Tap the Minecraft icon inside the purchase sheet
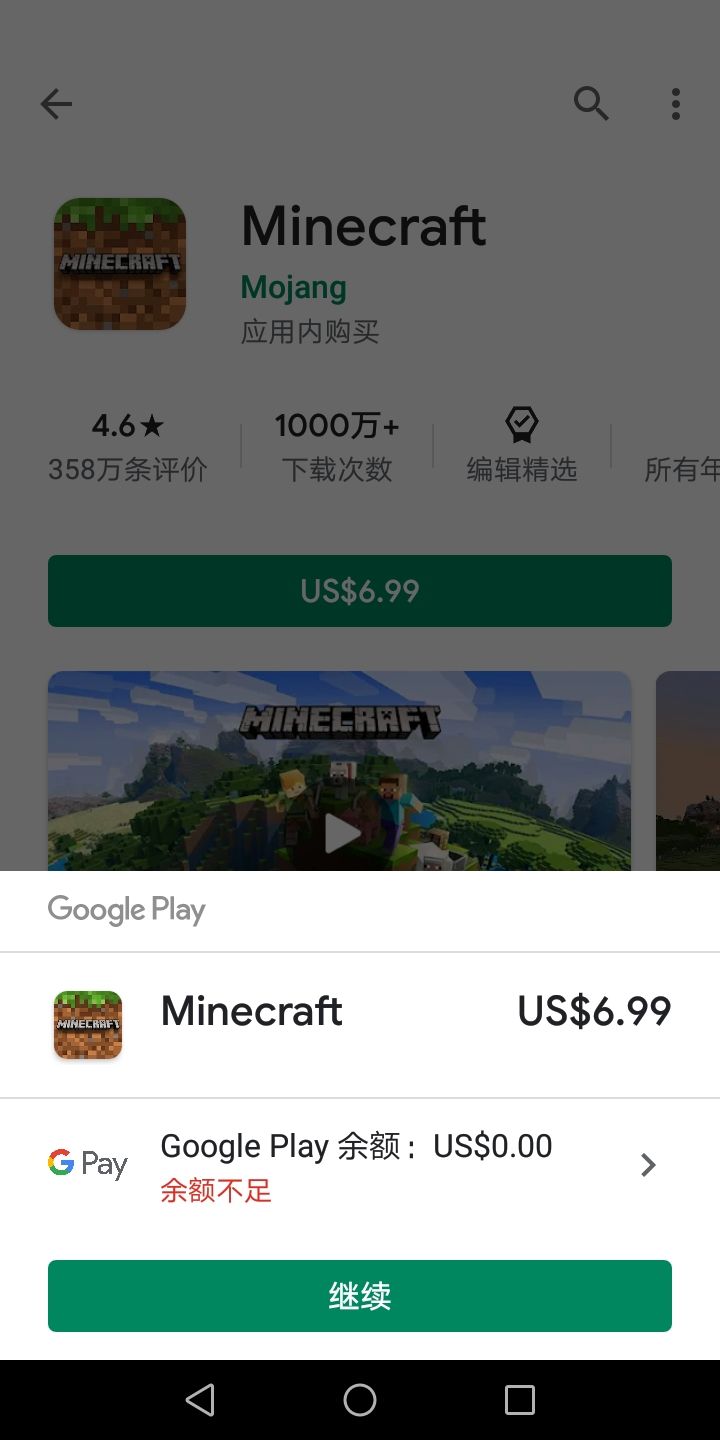 pyautogui.click(x=87, y=1024)
